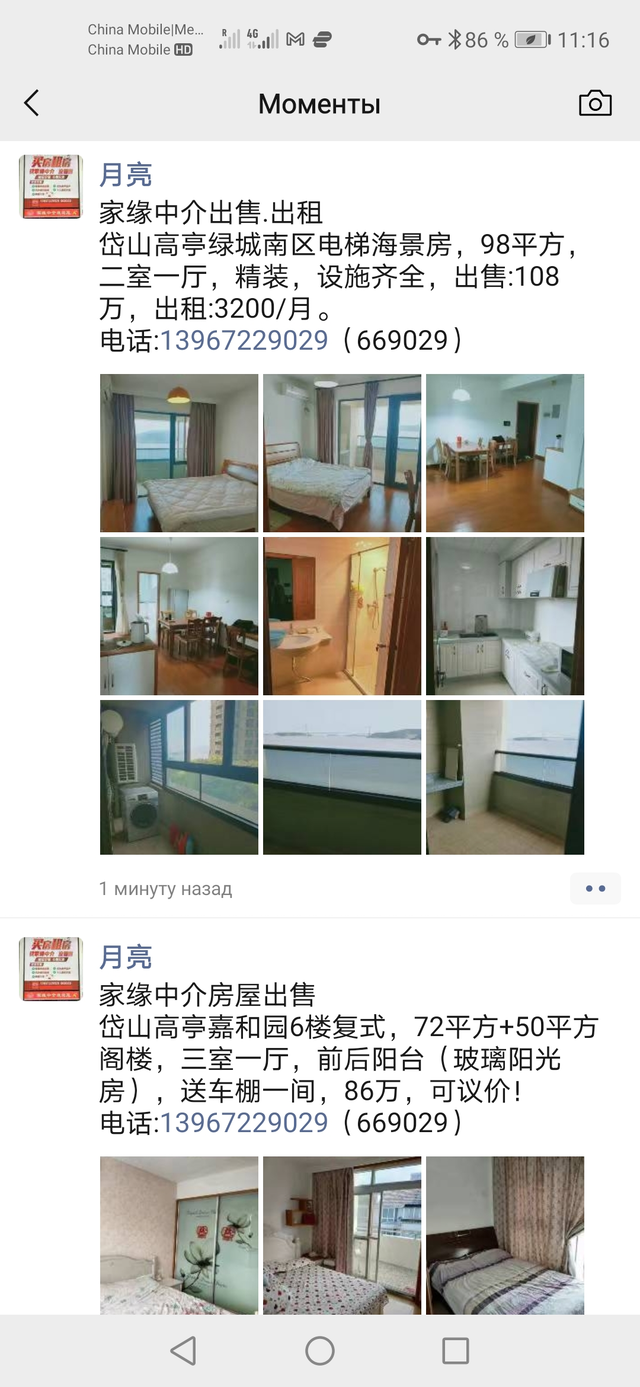Open the floral wardrobe bedroom photo
The image size is (640, 1387).
point(179,1235)
